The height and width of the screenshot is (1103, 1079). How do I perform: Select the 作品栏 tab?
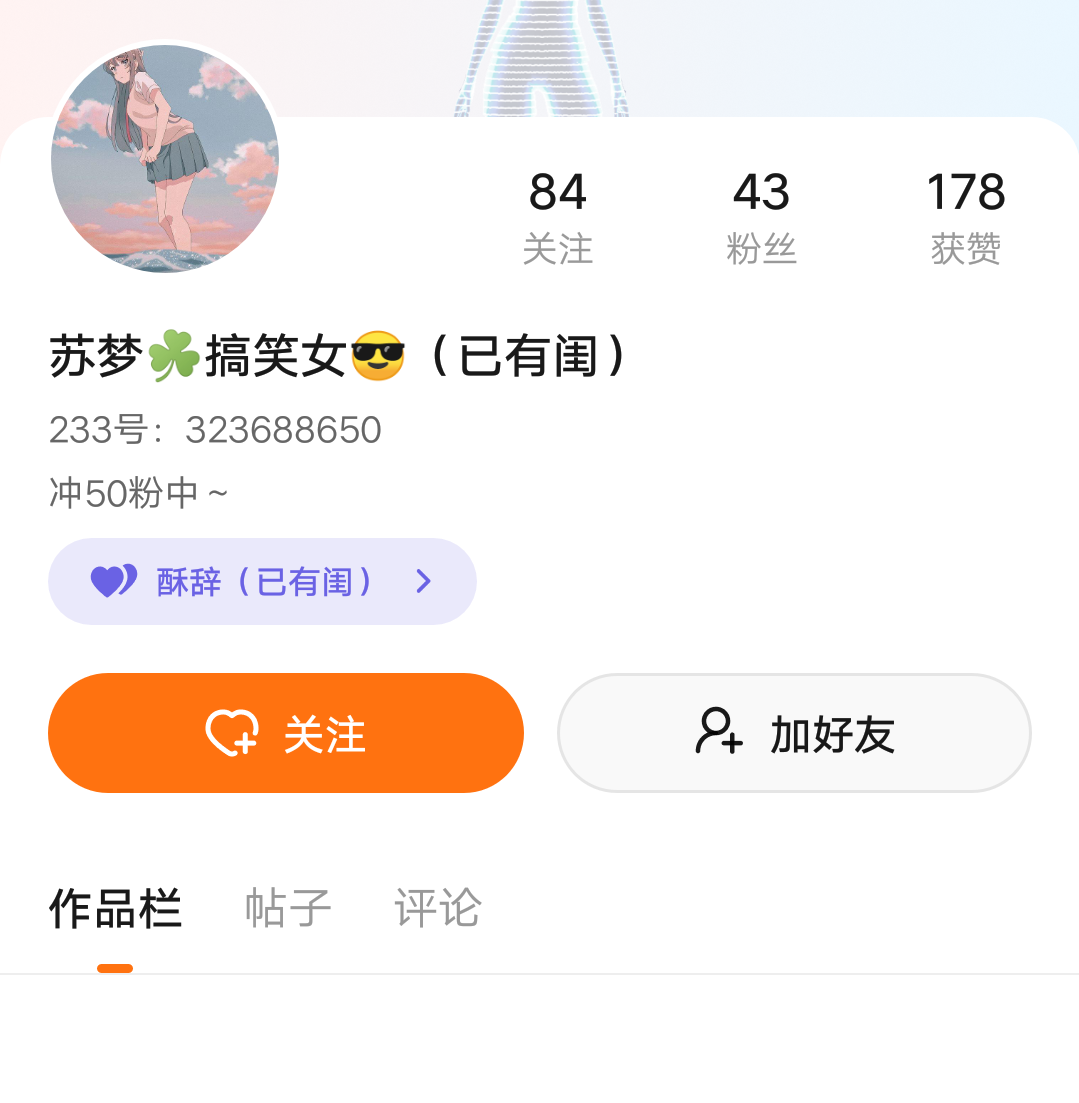pos(115,909)
